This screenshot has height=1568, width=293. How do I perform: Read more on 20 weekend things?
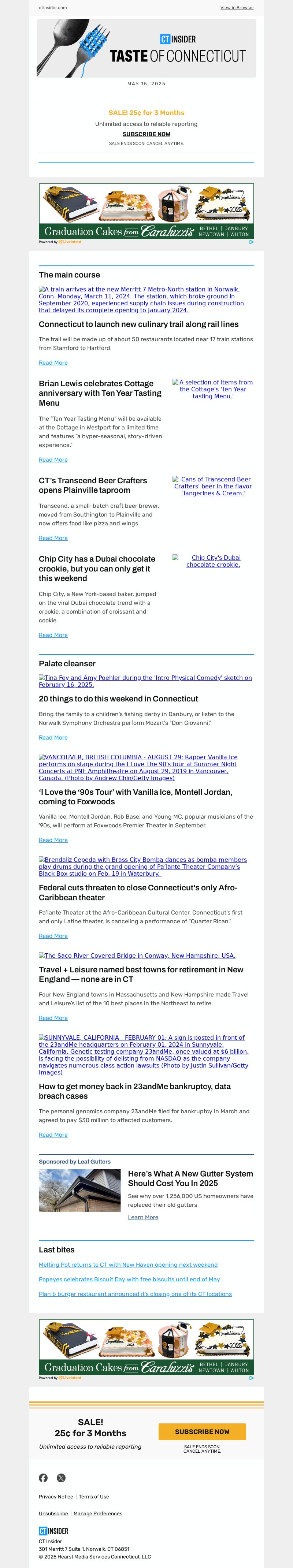pyautogui.click(x=53, y=737)
